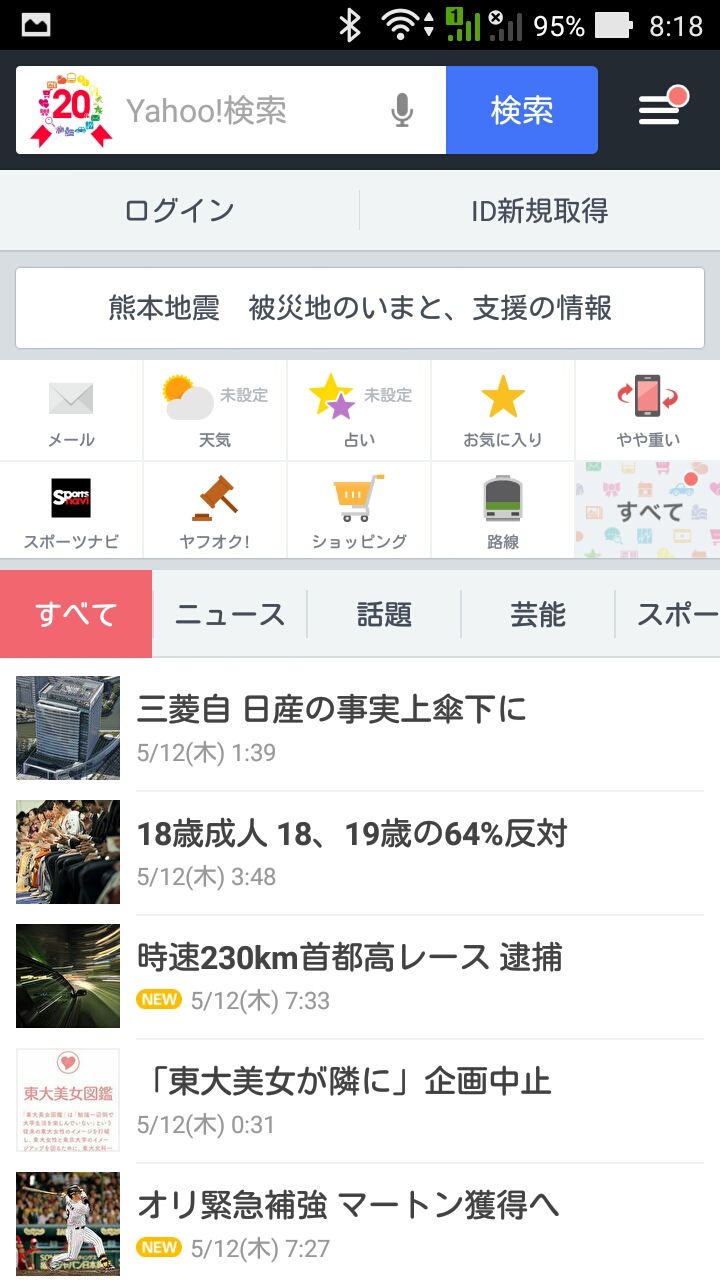Read the 三菱自 日産の事実上傘下に article
This screenshot has height=1280, width=720.
(x=360, y=728)
